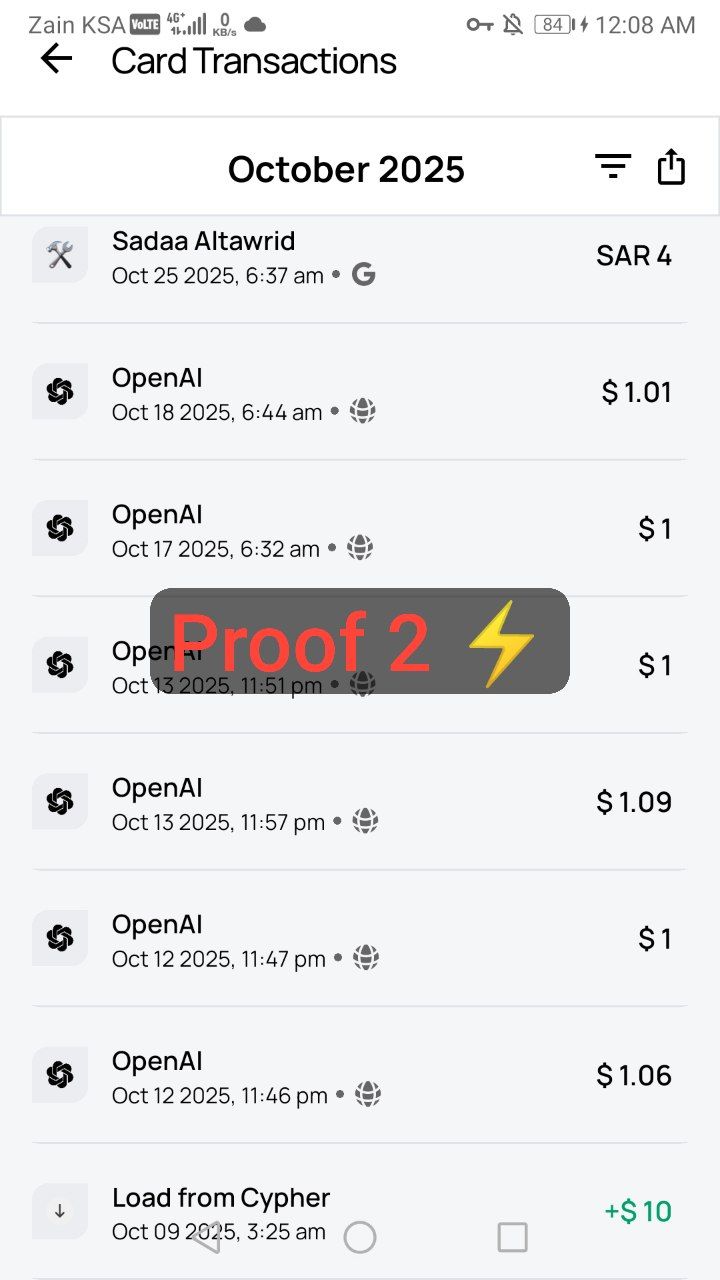View the OpenAI $1 transaction at 11:47 pm
Screen dimensions: 720x1280
click(360, 939)
